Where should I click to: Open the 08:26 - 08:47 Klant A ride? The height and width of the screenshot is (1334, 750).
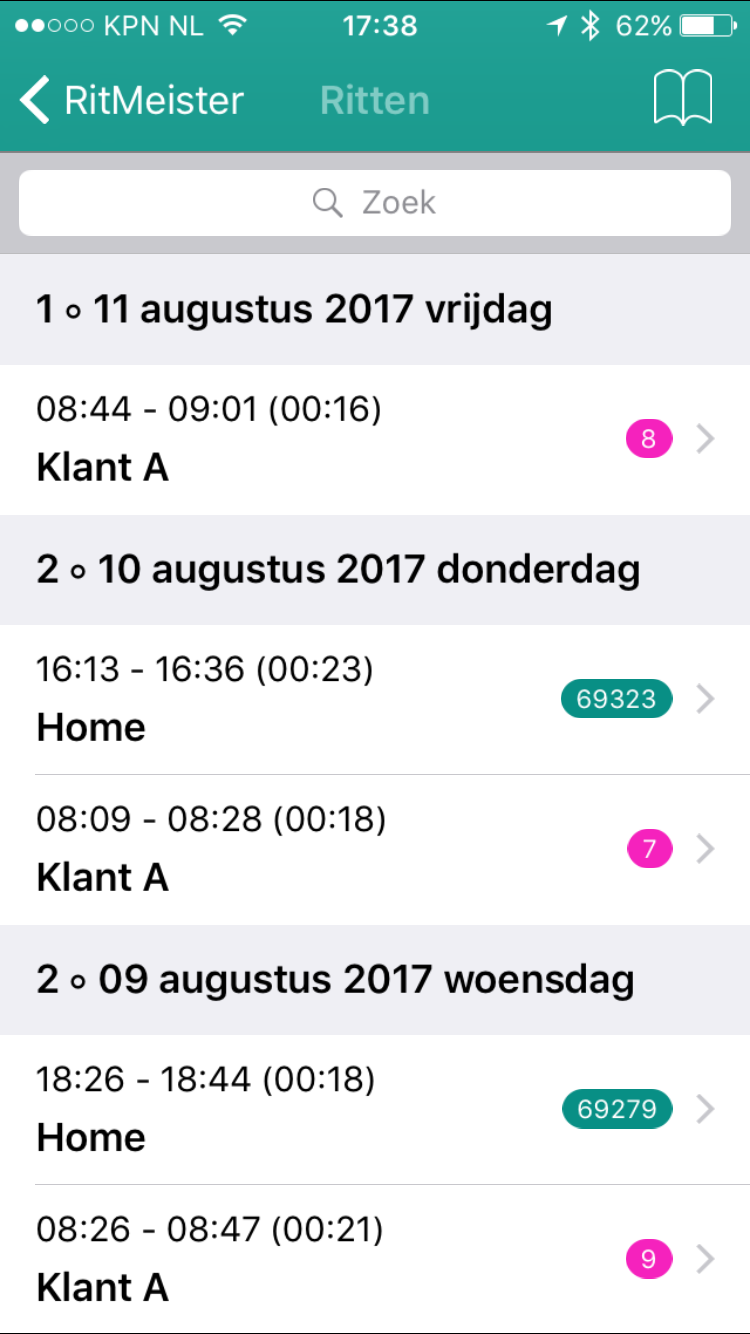(375, 1259)
